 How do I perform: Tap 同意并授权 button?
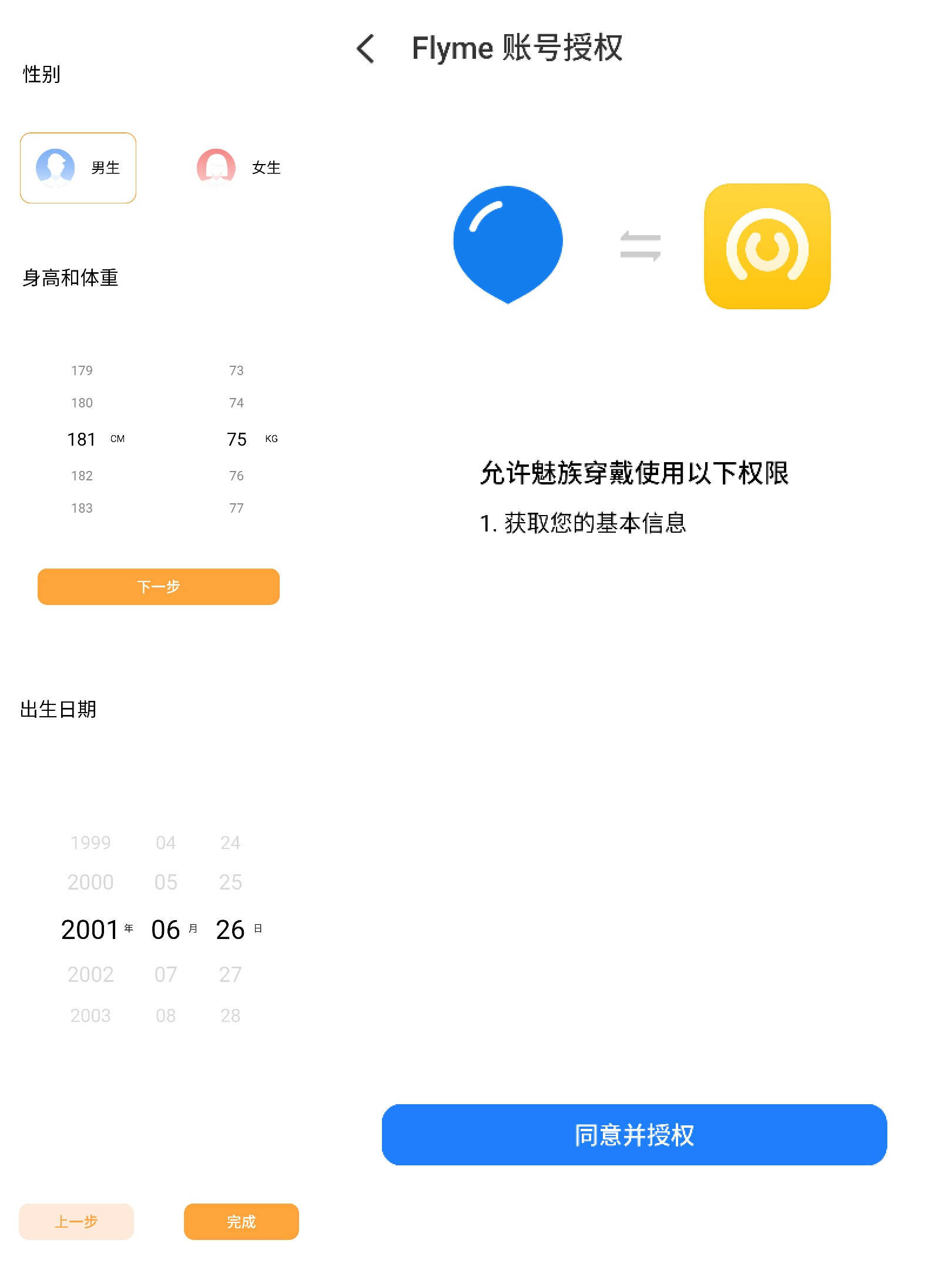pos(634,1135)
